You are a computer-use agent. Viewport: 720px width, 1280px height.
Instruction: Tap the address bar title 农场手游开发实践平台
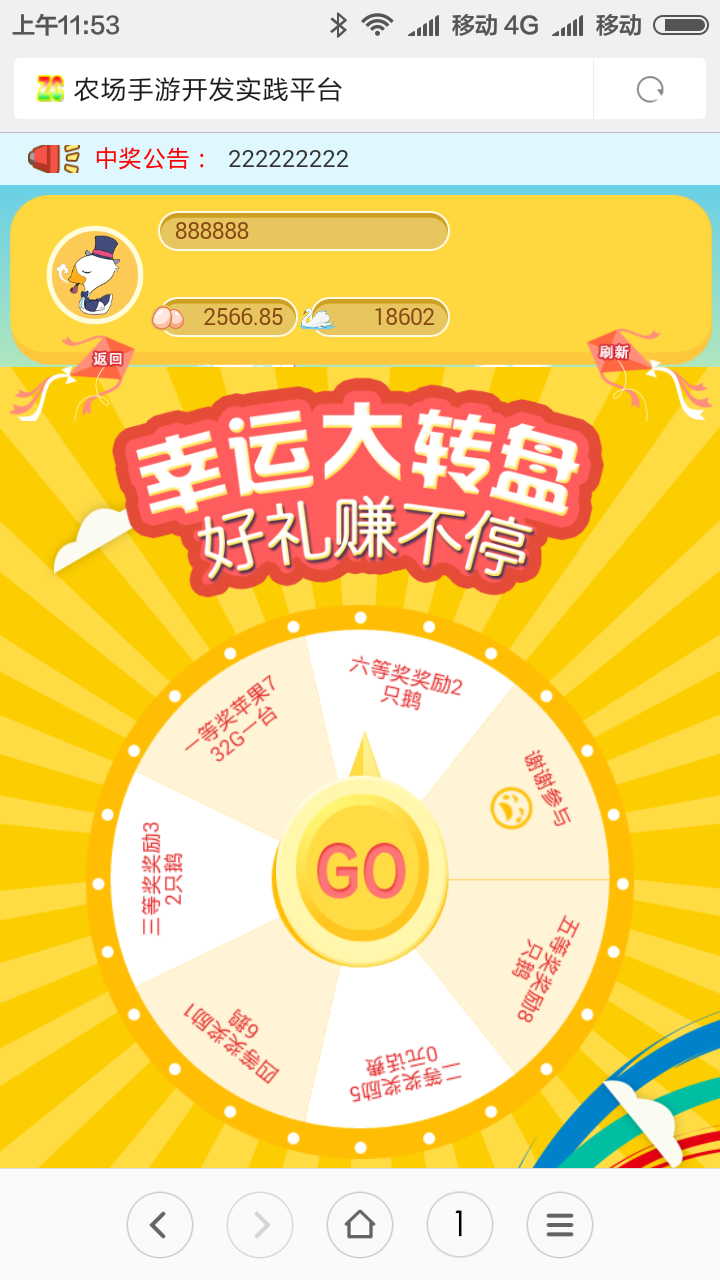(x=200, y=88)
